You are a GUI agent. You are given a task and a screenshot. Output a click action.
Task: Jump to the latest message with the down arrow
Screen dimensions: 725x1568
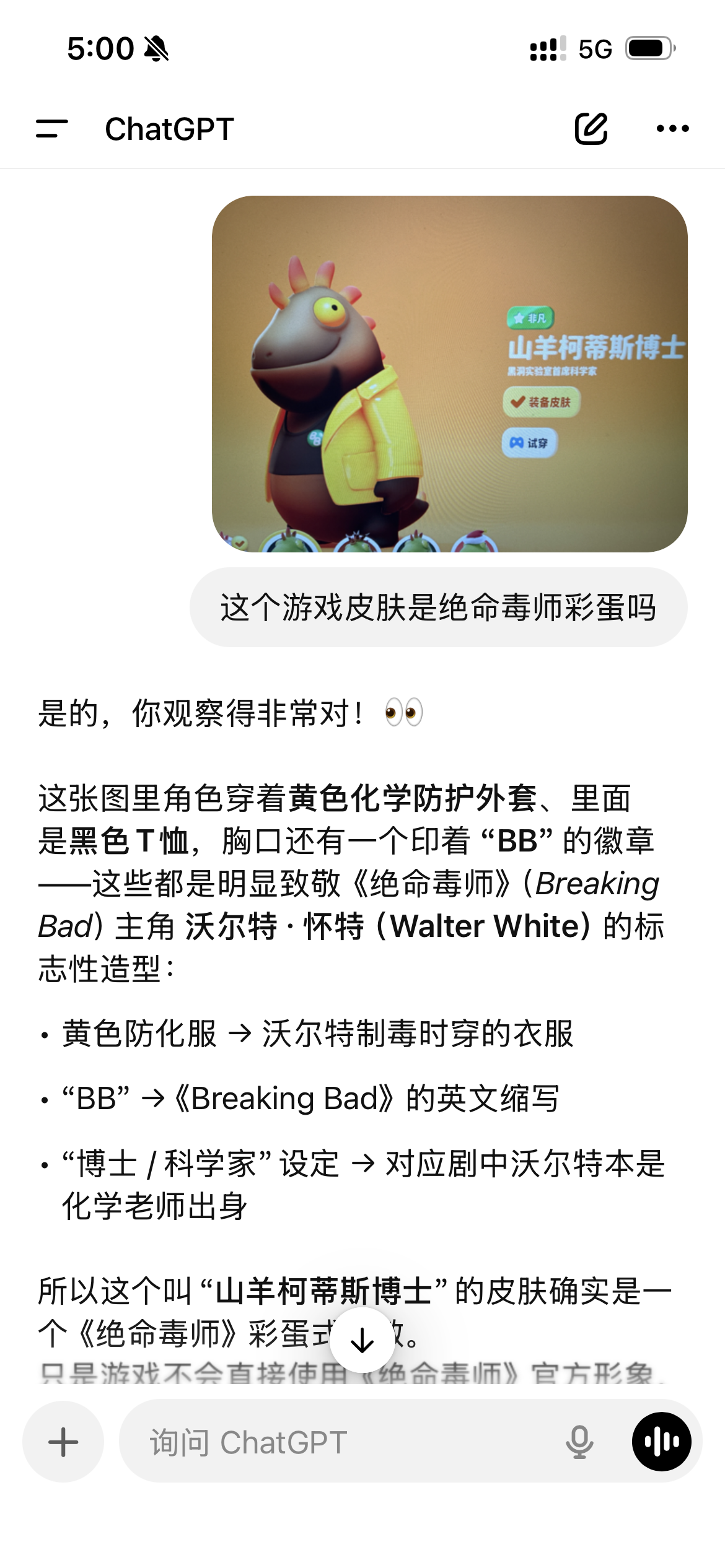tap(362, 1340)
